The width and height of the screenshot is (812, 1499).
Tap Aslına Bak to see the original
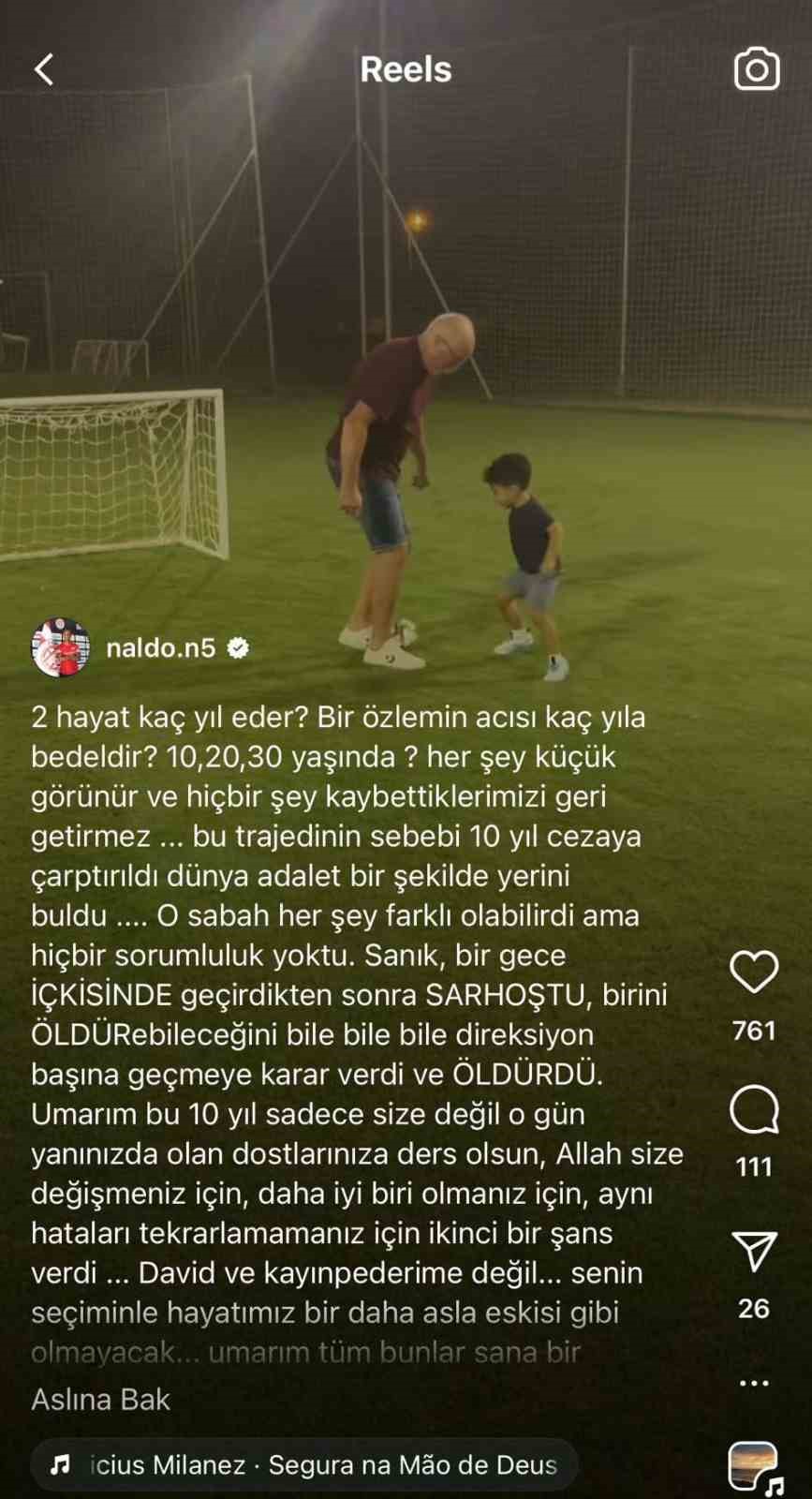[x=100, y=1400]
